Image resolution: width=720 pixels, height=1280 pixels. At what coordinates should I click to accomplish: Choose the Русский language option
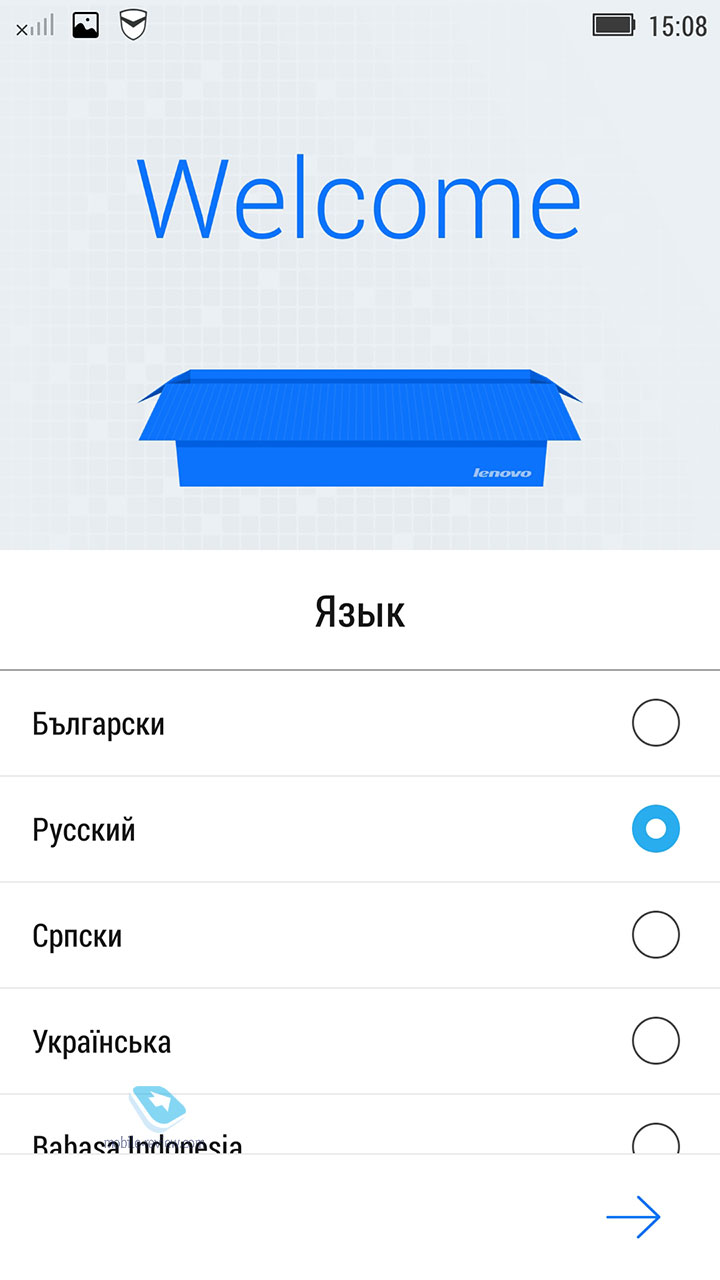pos(360,829)
